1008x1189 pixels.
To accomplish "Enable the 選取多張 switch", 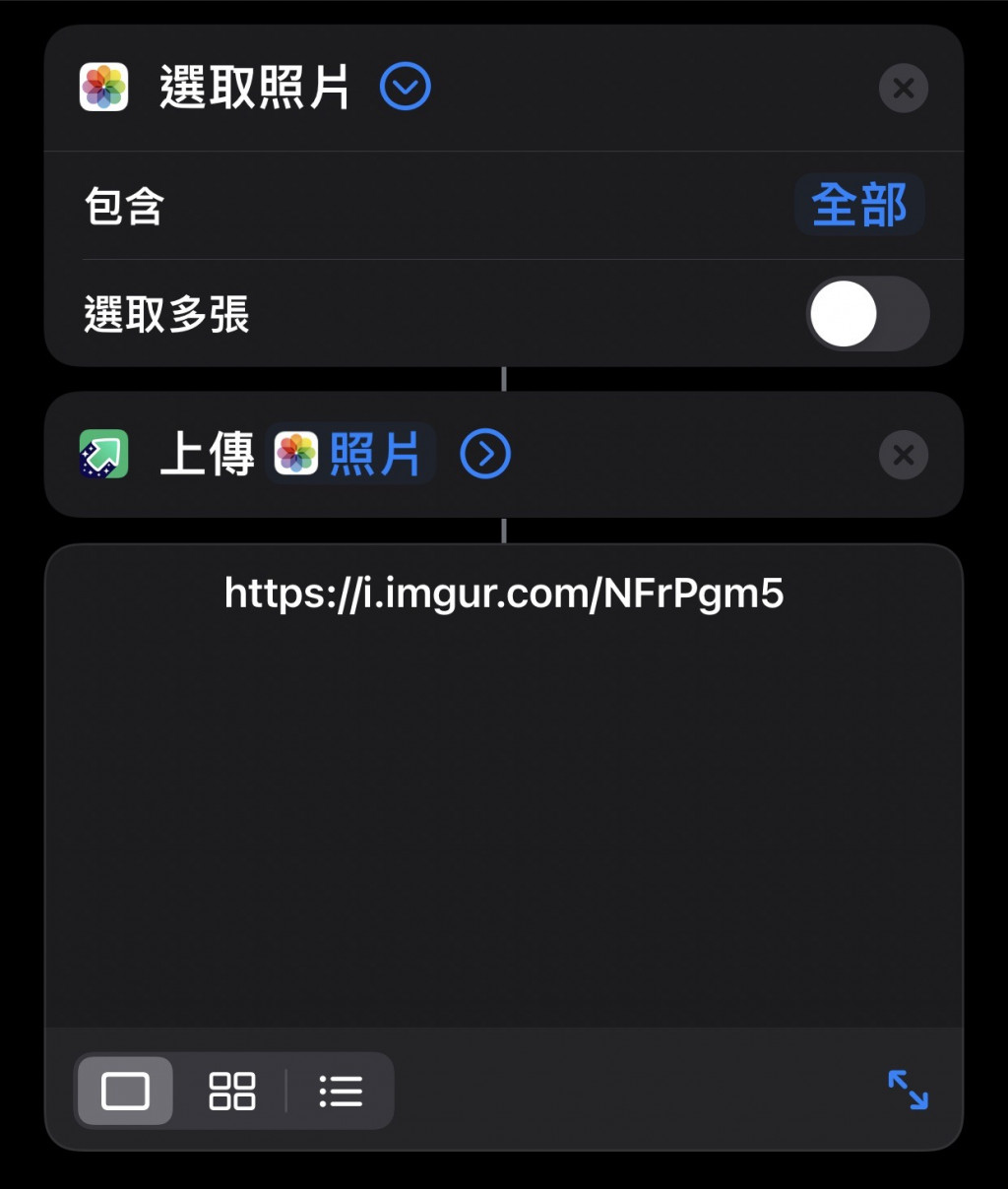I will pyautogui.click(x=867, y=314).
